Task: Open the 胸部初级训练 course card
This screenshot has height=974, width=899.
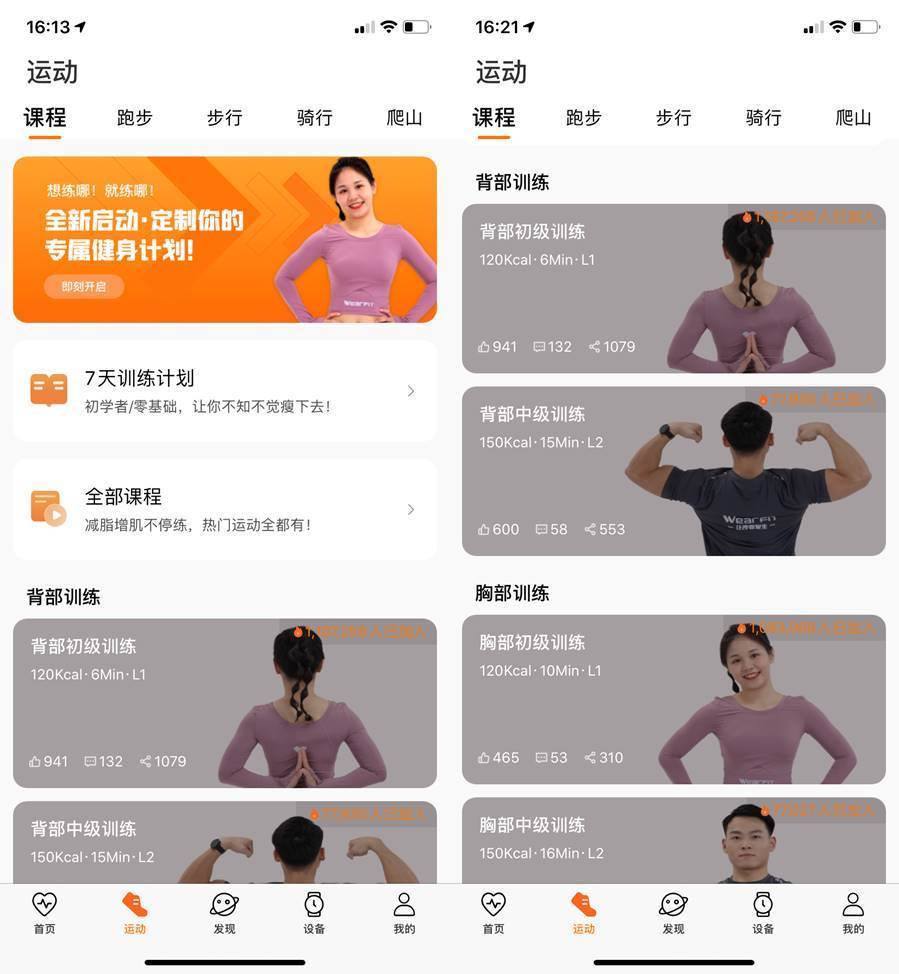Action: (673, 699)
